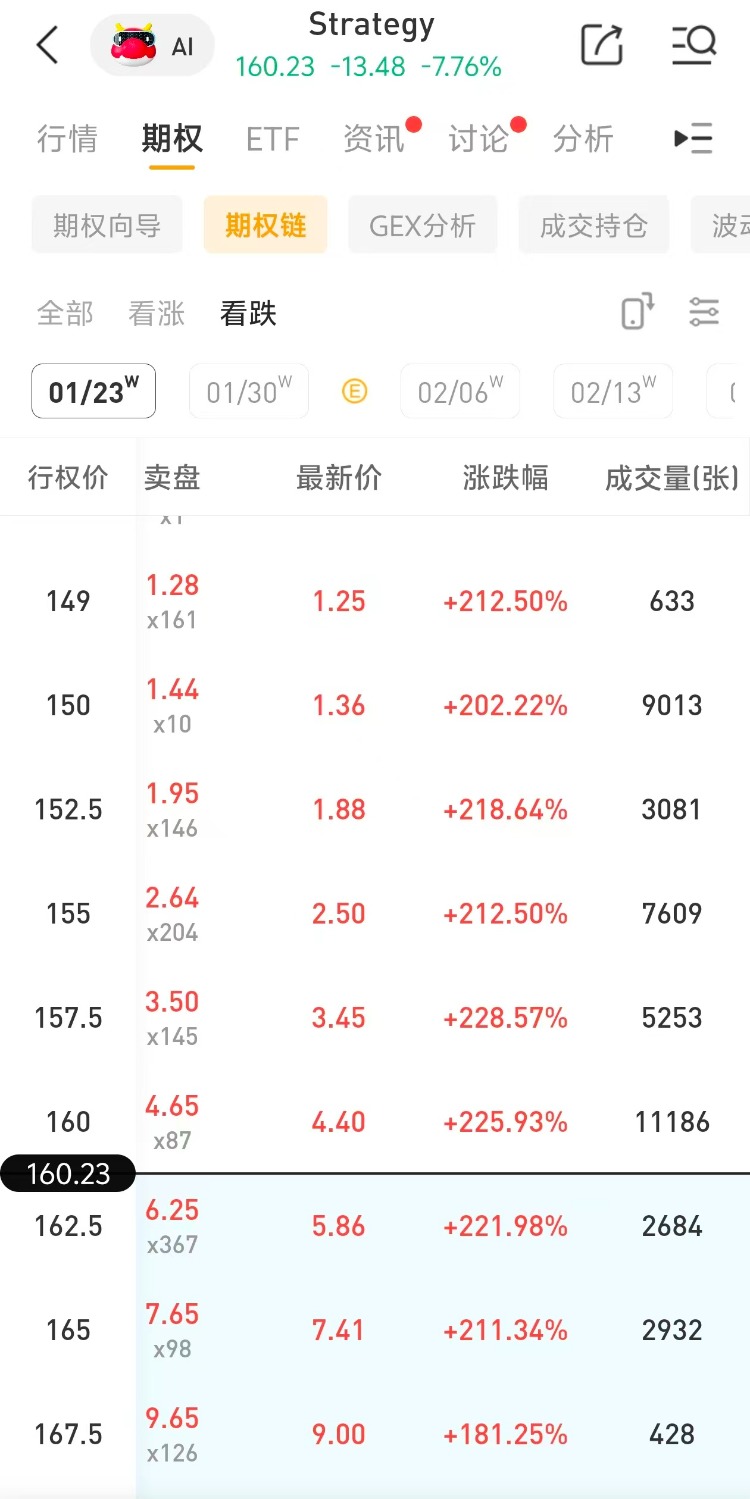
Task: Switch to the 分析 tab
Action: [583, 139]
